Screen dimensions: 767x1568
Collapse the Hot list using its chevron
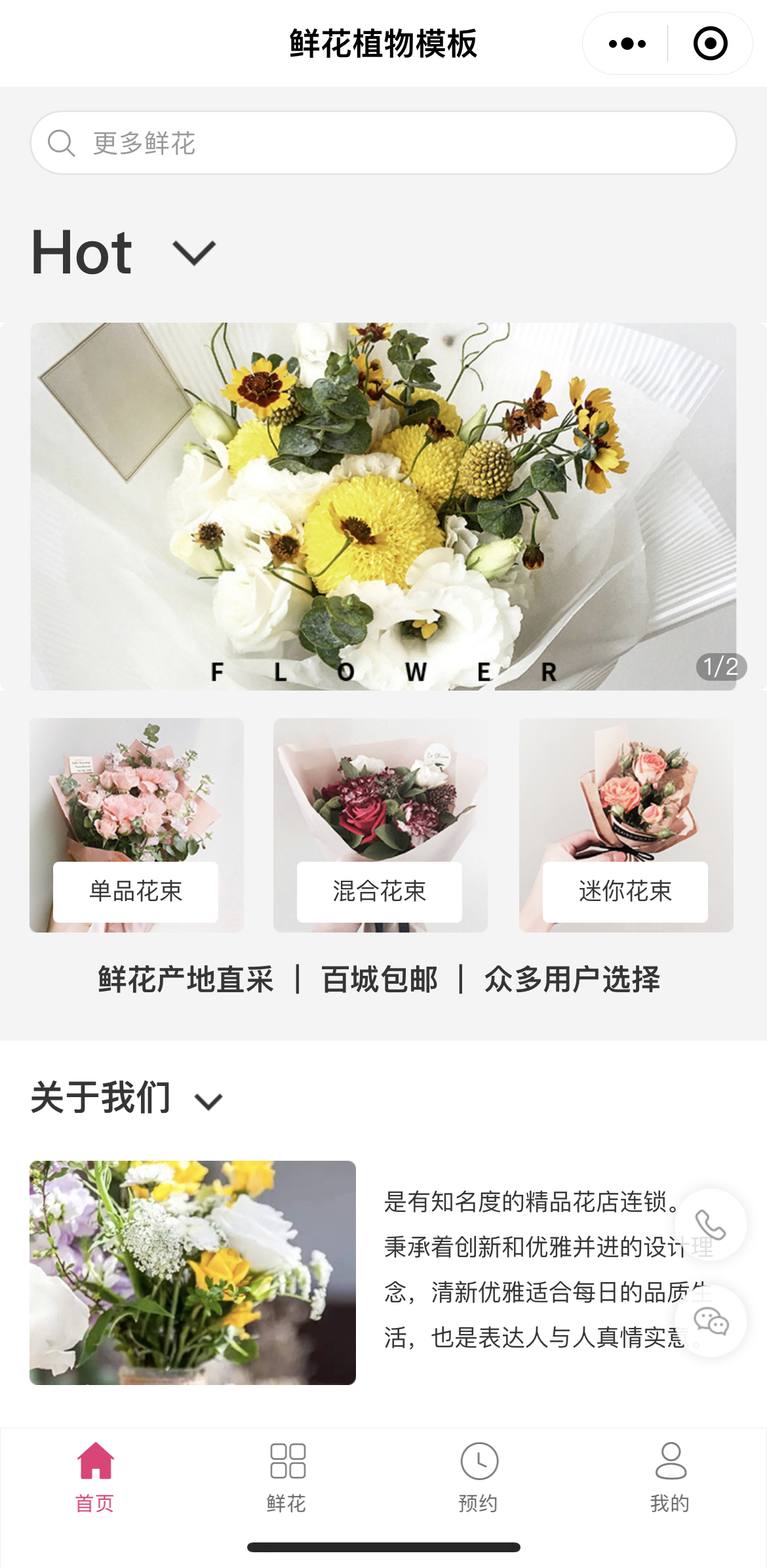coord(192,252)
